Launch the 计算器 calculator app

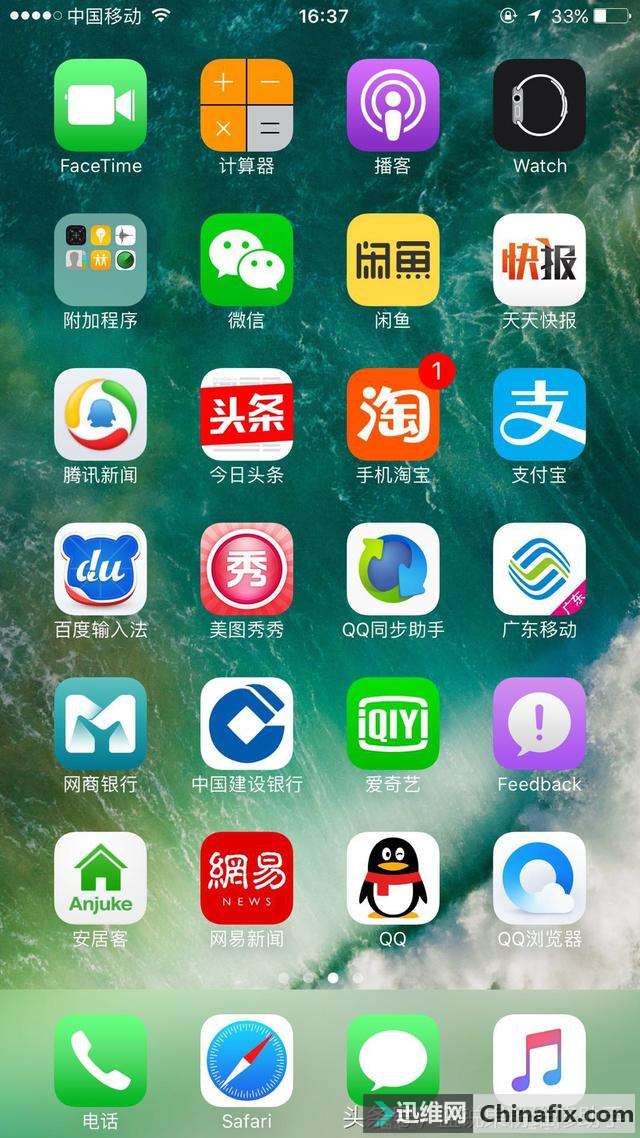[247, 105]
